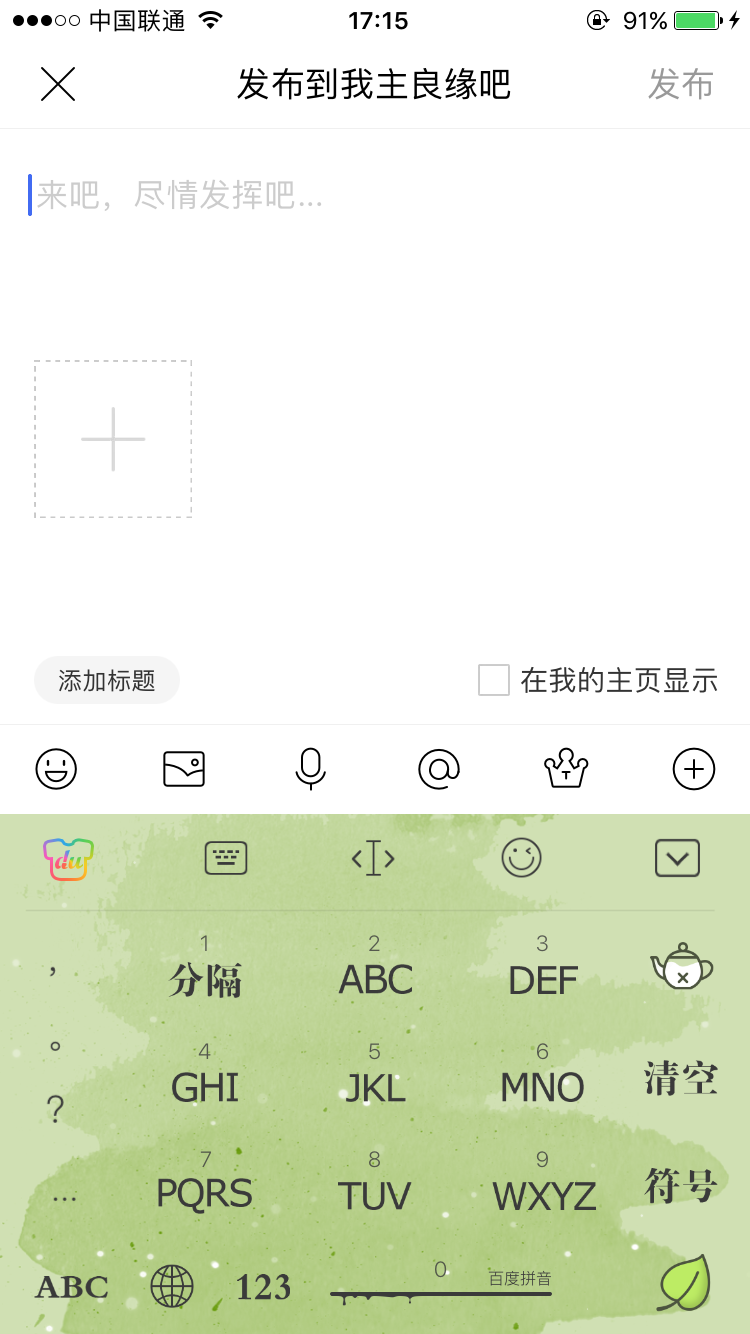Close the post composer with X

tap(58, 84)
